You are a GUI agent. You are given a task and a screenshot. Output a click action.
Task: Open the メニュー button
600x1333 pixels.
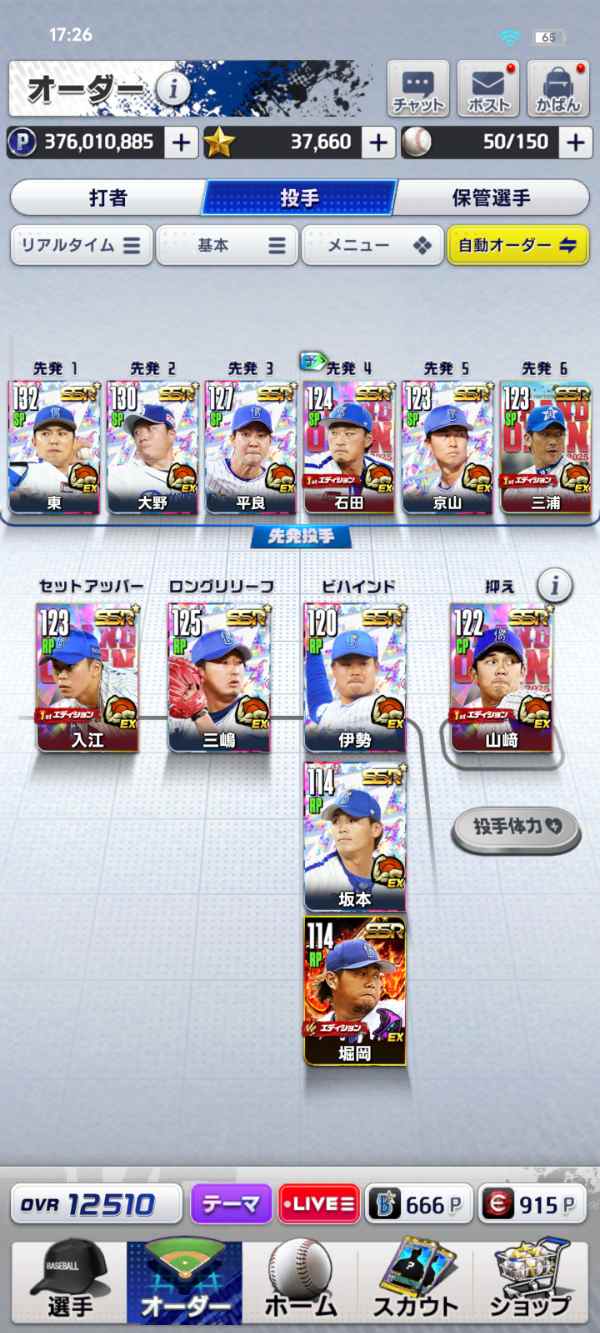[372, 245]
